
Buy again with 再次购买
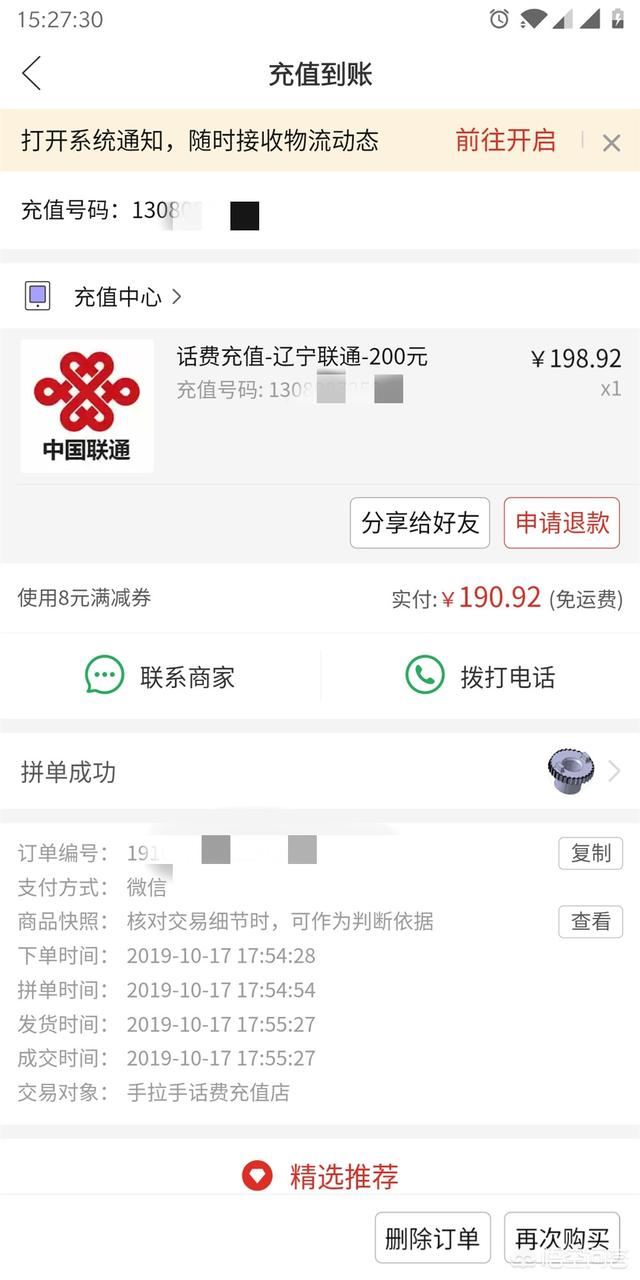[x=561, y=1240]
